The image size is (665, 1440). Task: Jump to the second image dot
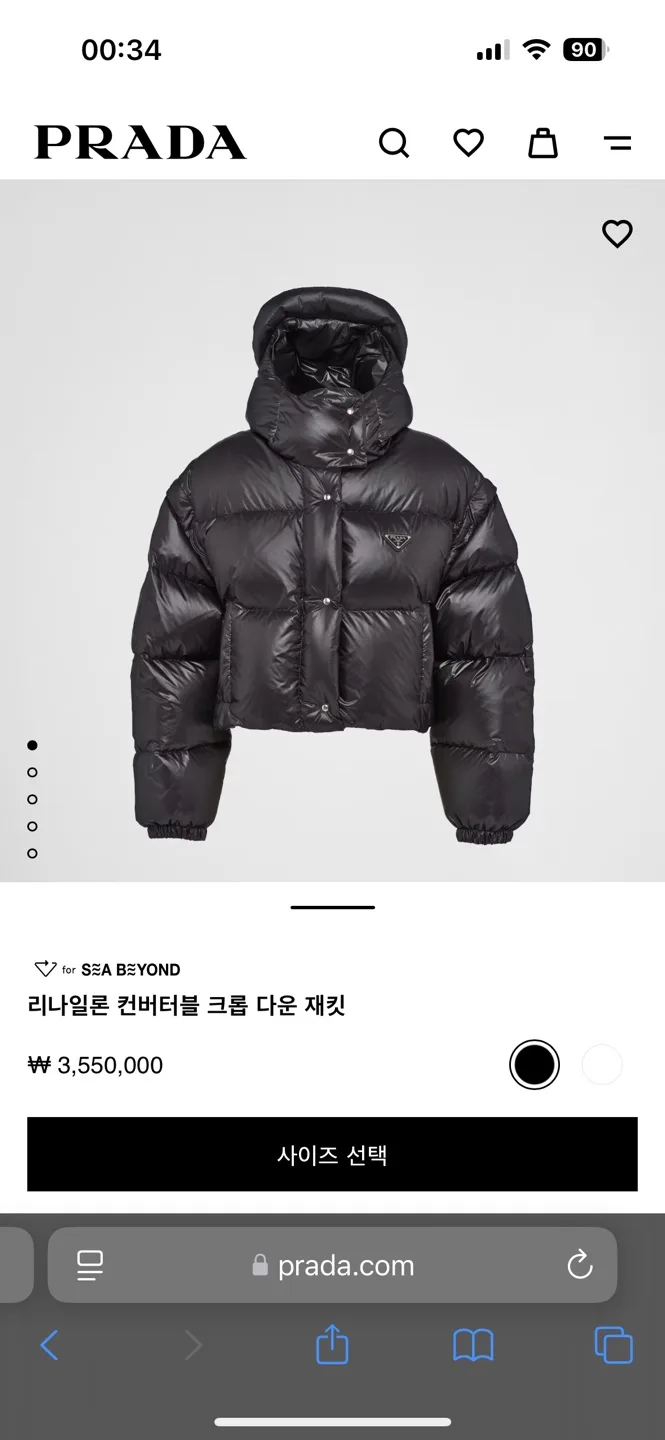33,772
